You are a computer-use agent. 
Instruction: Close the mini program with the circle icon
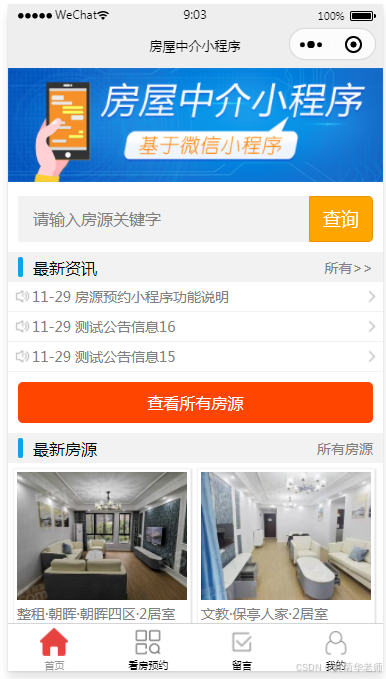pos(353,44)
